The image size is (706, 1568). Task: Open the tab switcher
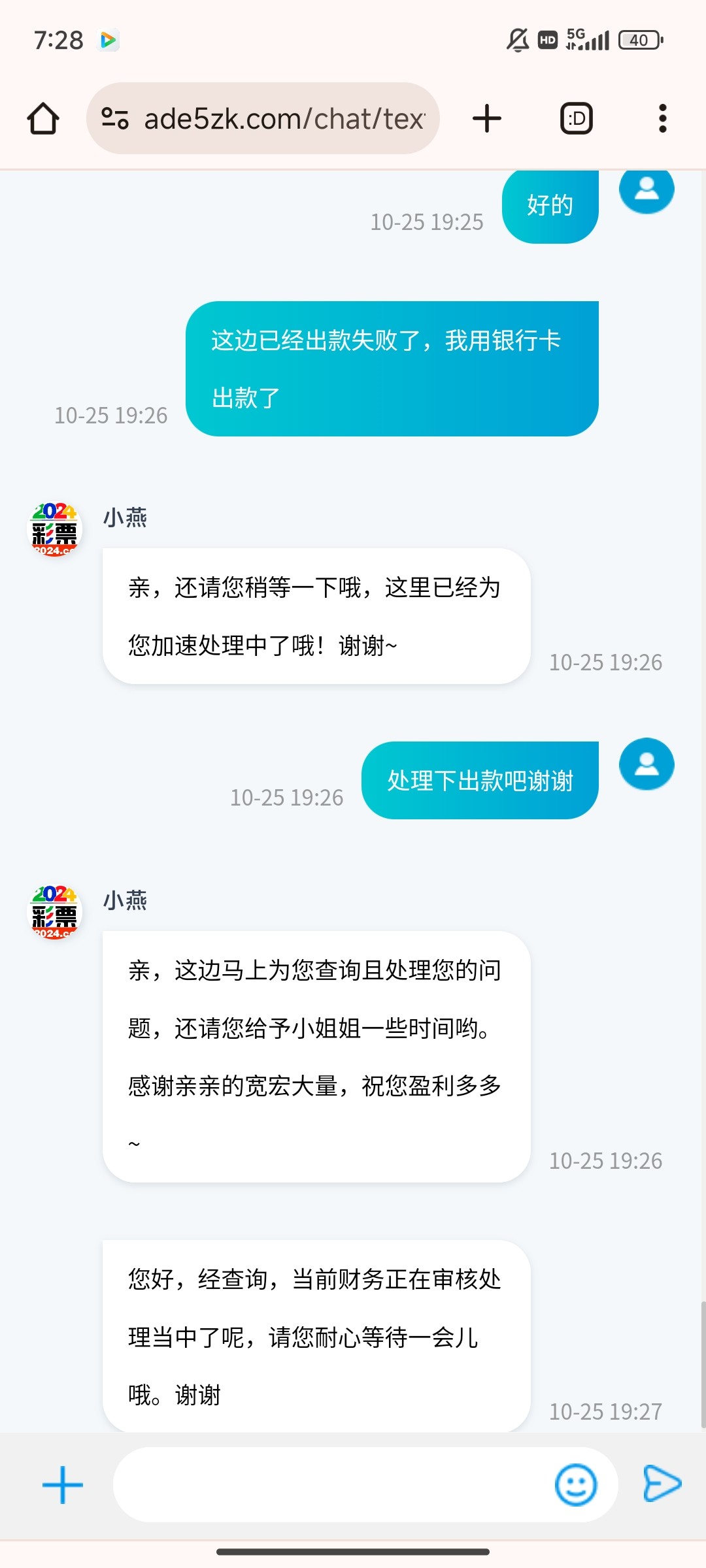[x=577, y=119]
